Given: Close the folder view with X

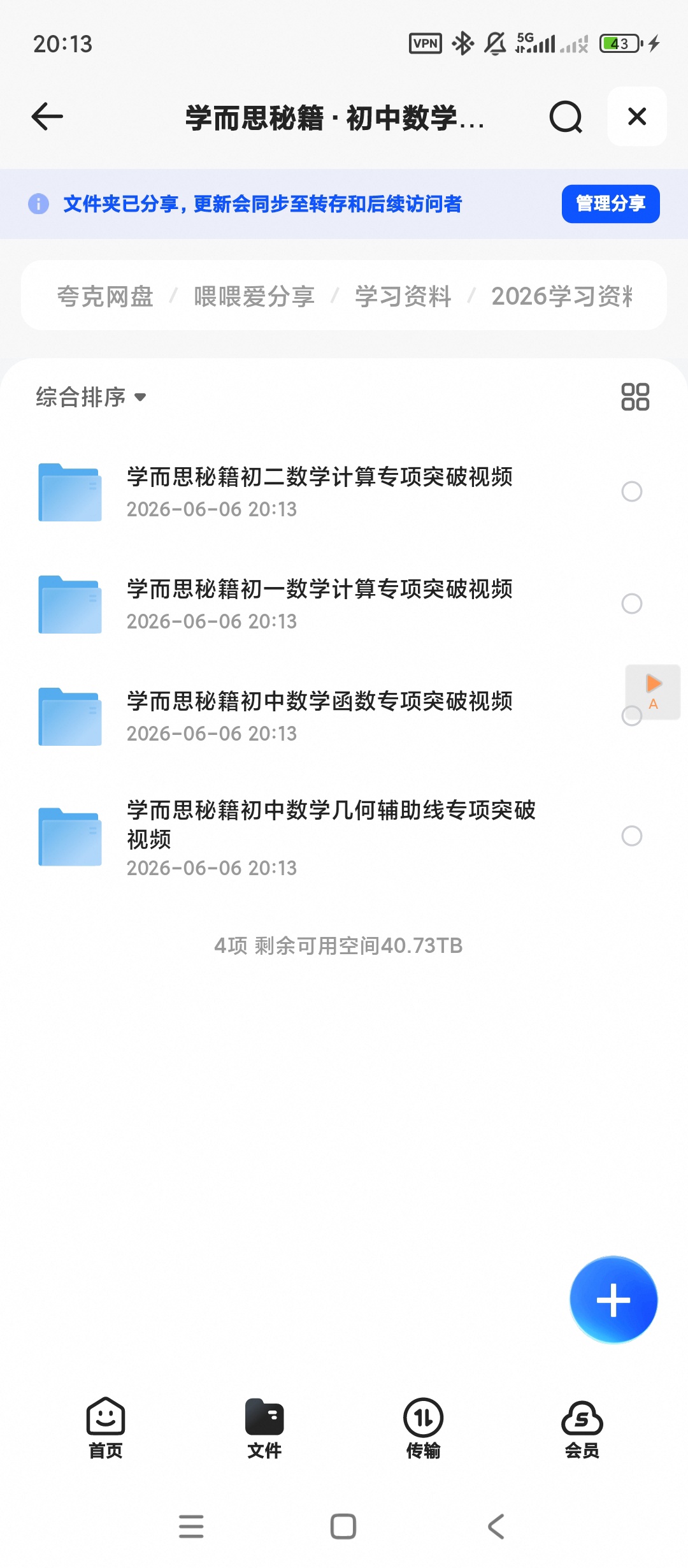Looking at the screenshot, I should click(637, 117).
